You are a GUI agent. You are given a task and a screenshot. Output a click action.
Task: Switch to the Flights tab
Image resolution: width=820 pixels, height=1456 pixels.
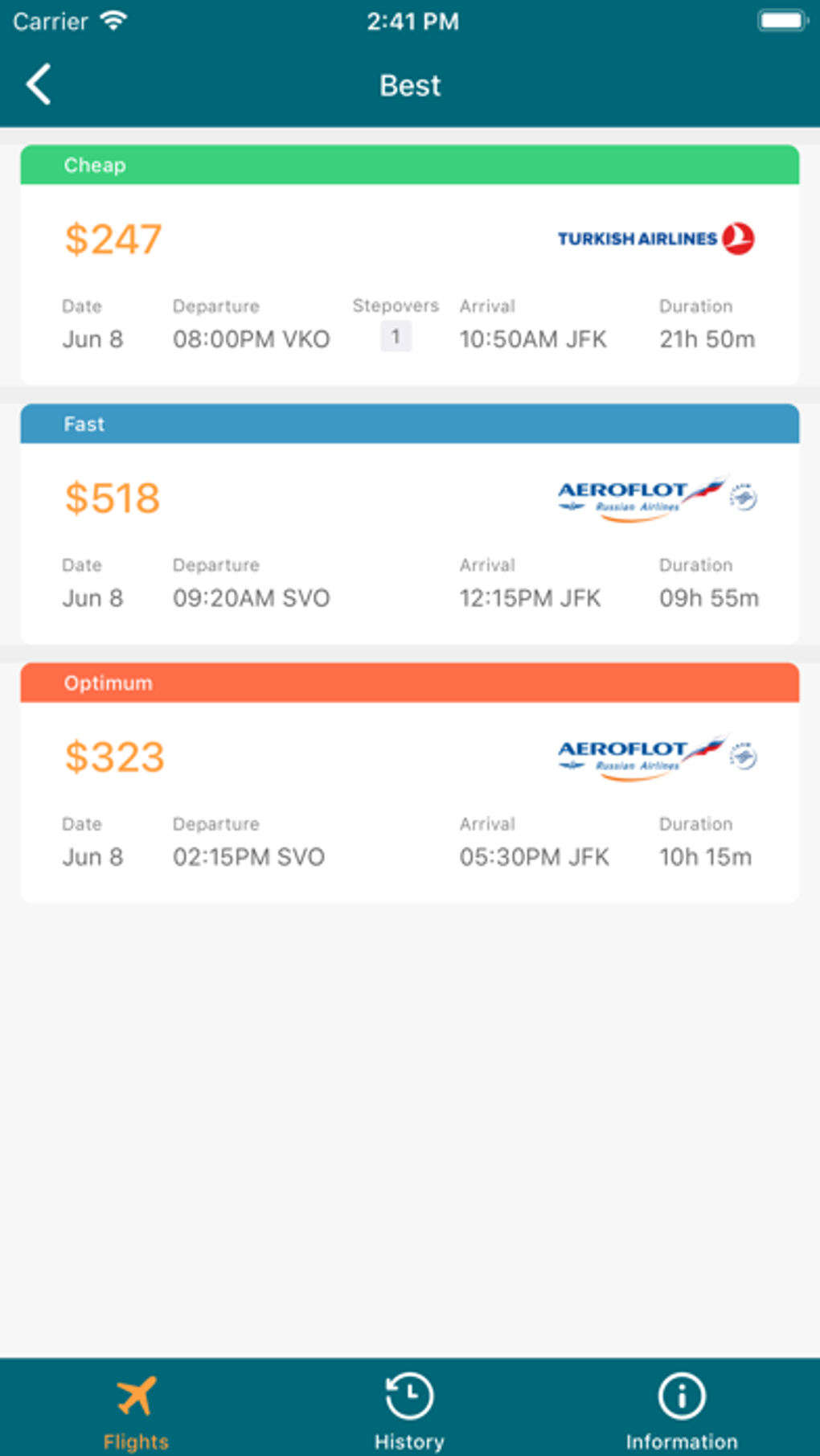click(136, 1411)
